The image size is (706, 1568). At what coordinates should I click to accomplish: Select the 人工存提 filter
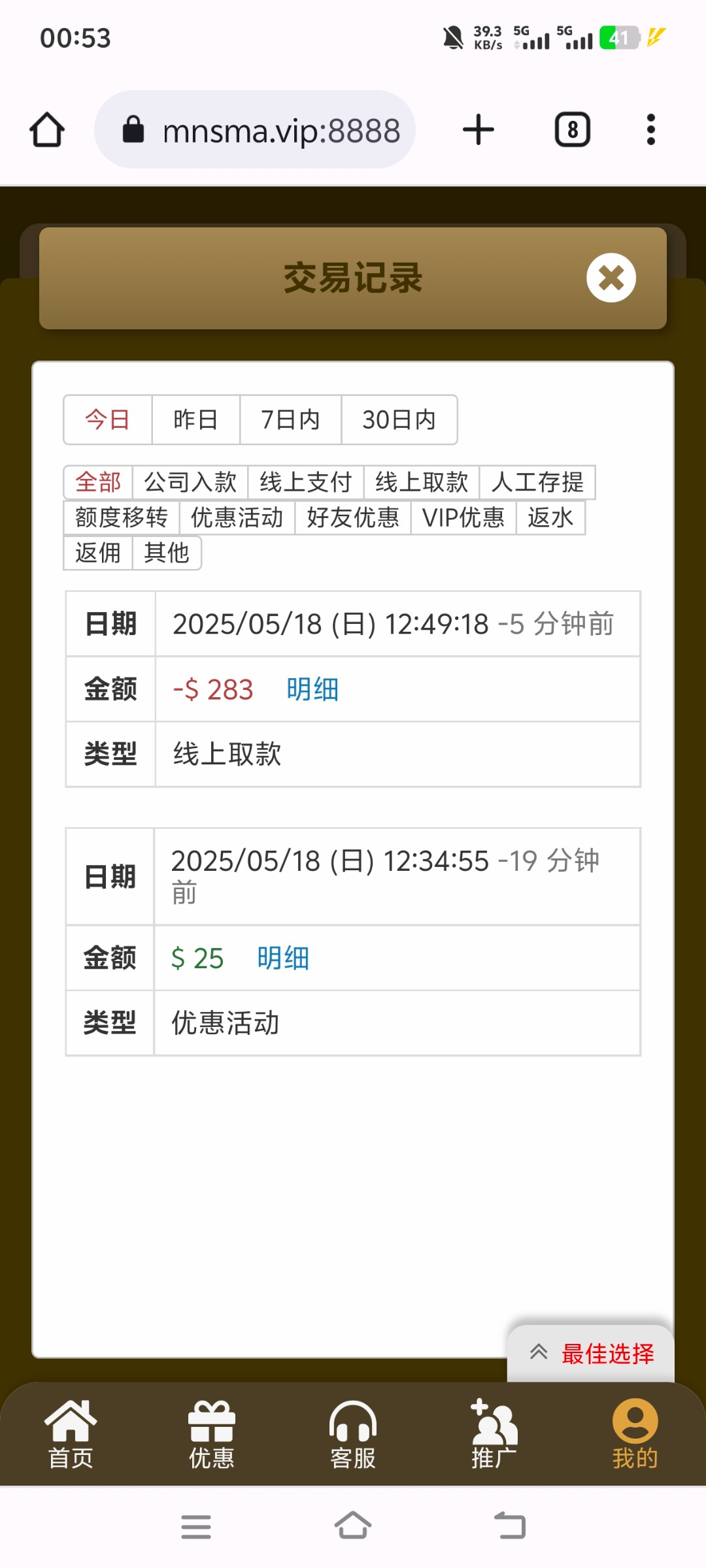click(x=537, y=482)
